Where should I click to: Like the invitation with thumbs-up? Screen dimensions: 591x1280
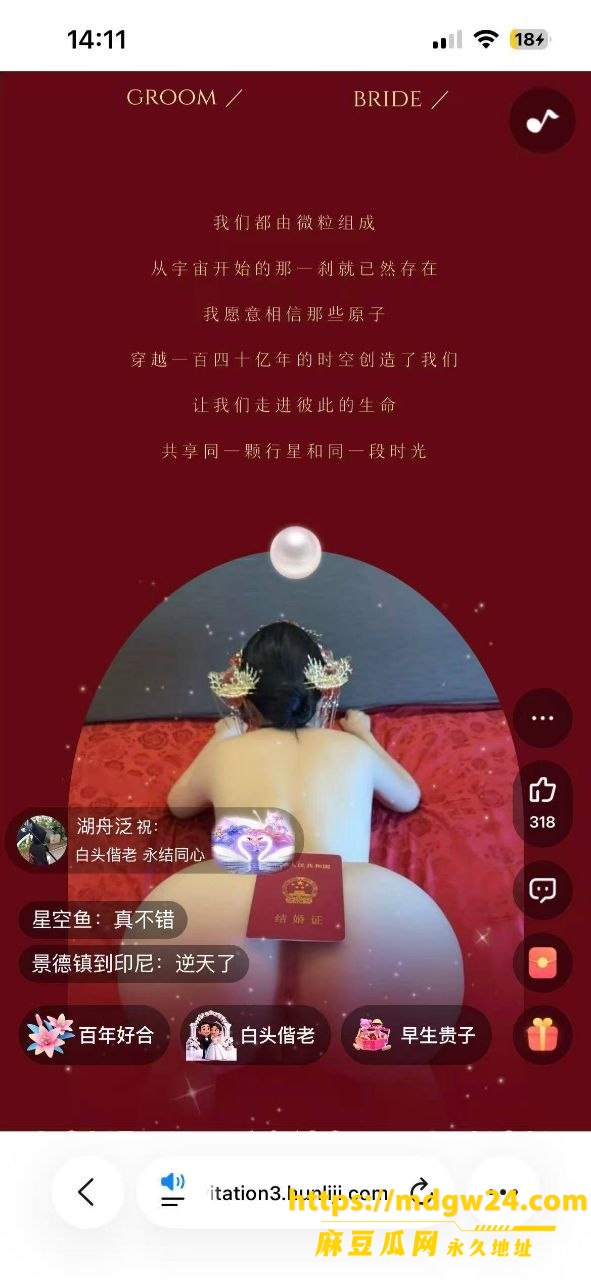tap(543, 803)
